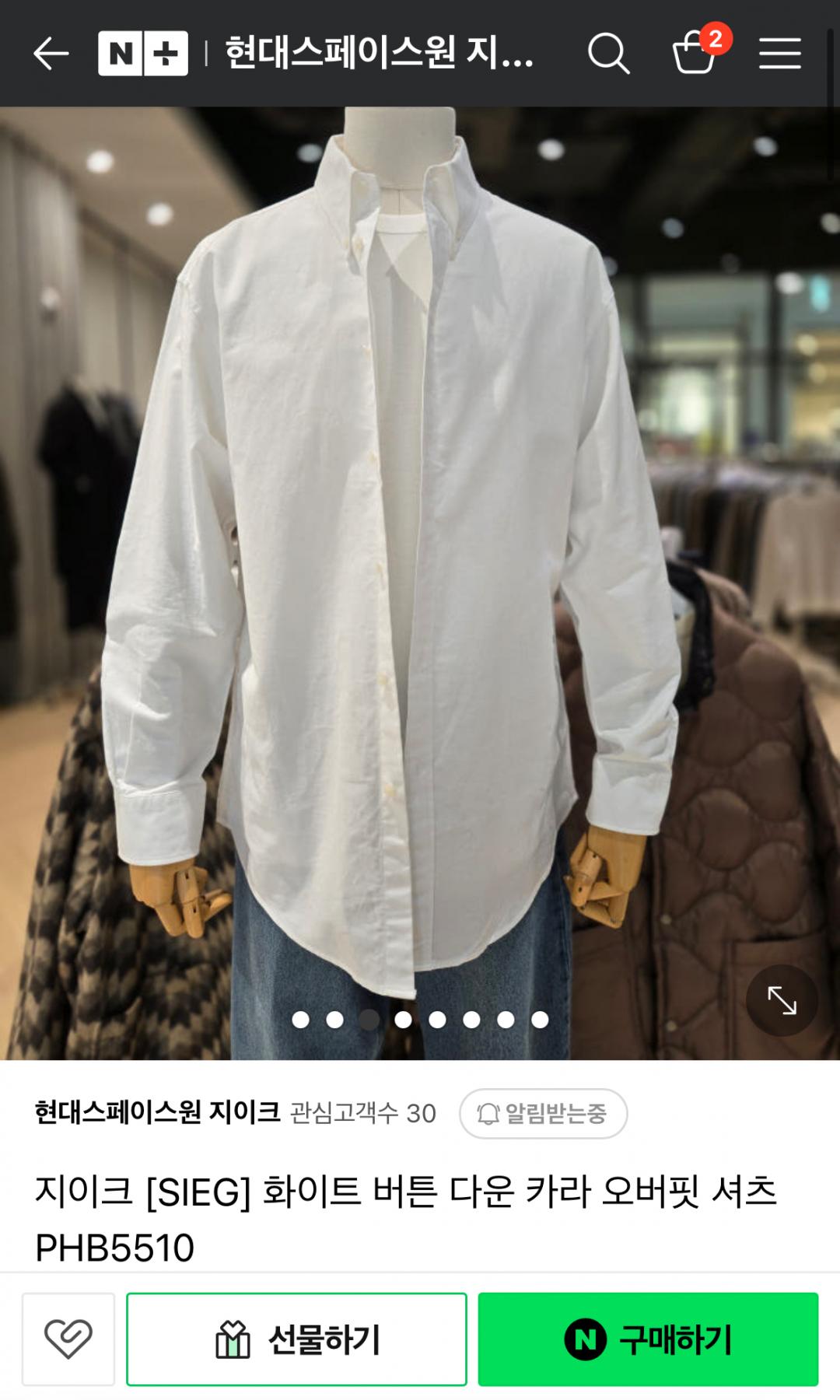Open the hamburger menu
840x1400 pixels.
pyautogui.click(x=779, y=54)
